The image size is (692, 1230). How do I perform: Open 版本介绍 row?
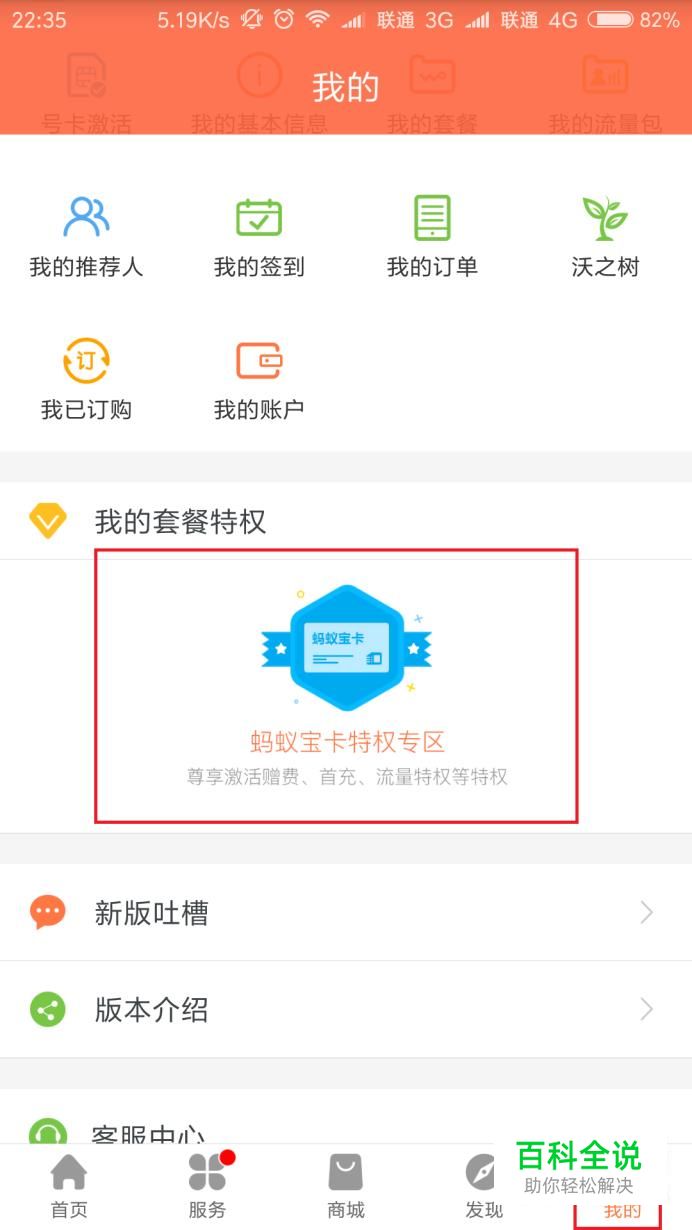(x=346, y=1009)
